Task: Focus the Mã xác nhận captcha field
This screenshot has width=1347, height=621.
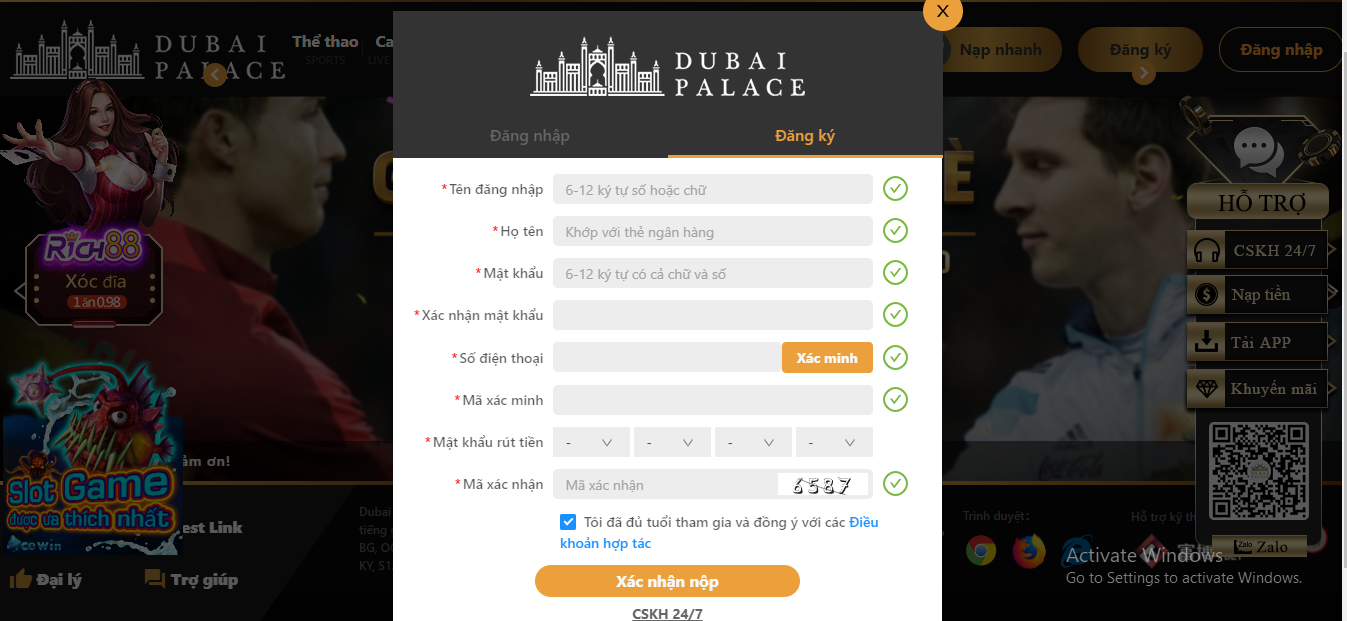Action: [665, 485]
